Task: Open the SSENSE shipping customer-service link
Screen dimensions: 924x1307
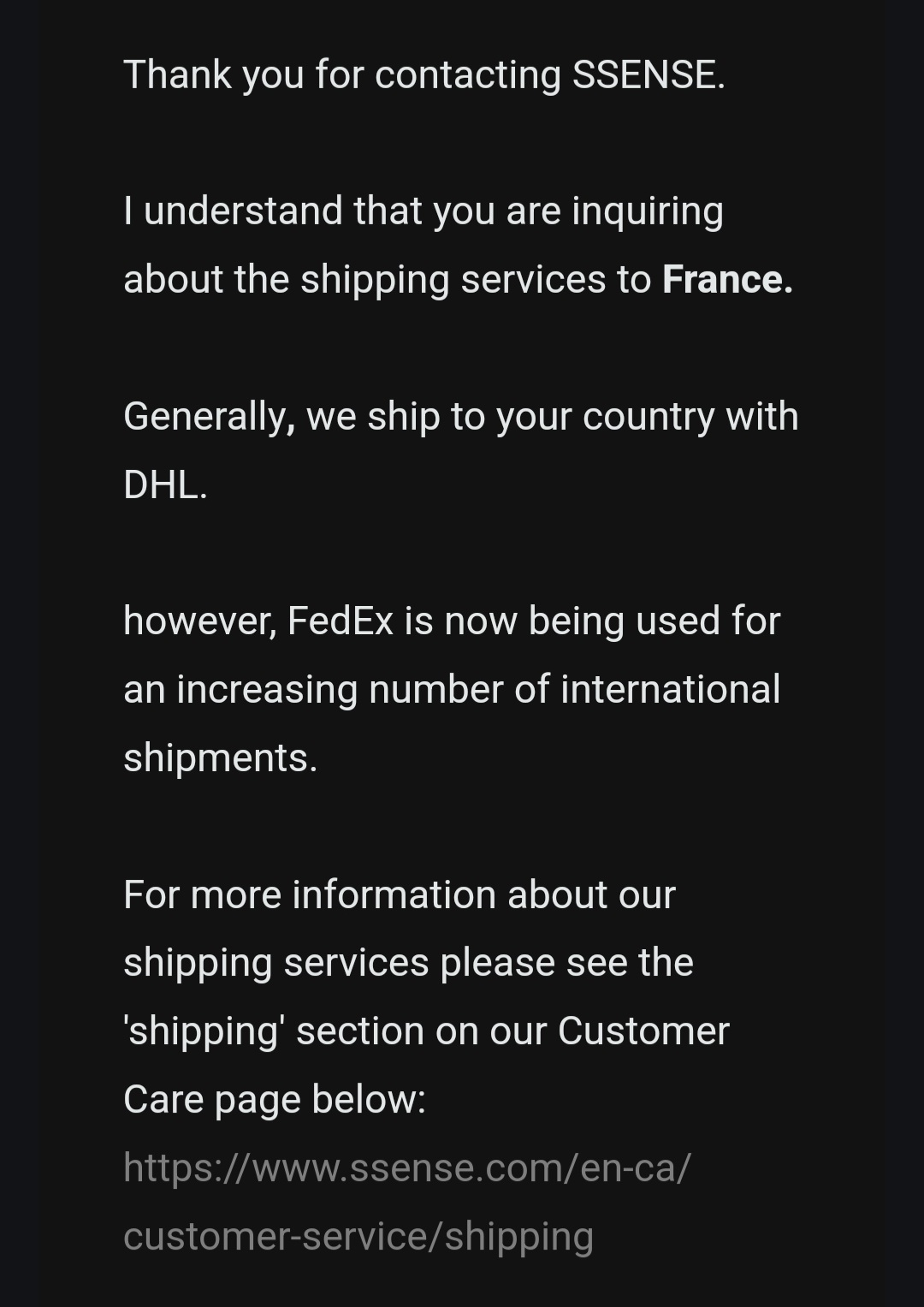Action: 406,1168
